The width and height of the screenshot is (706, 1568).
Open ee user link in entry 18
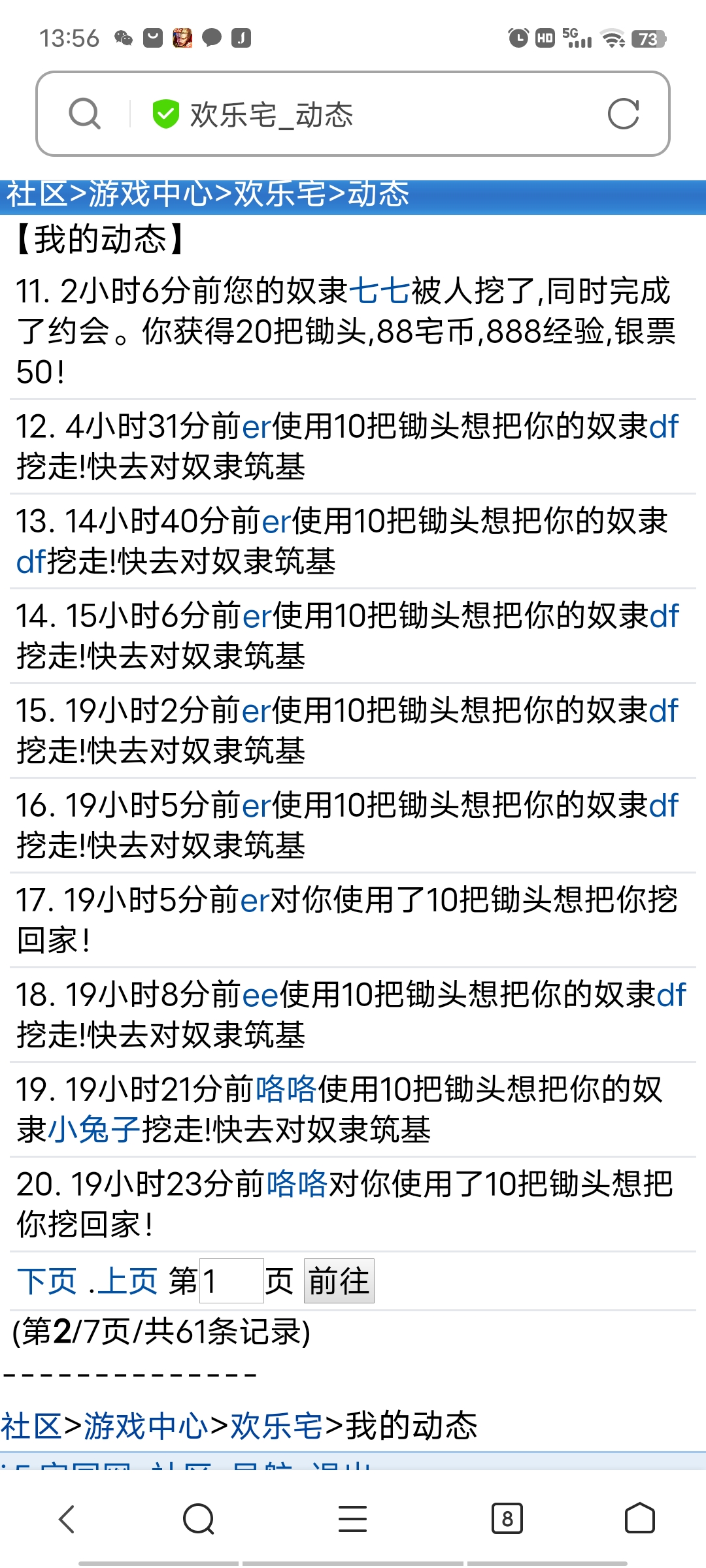(260, 996)
